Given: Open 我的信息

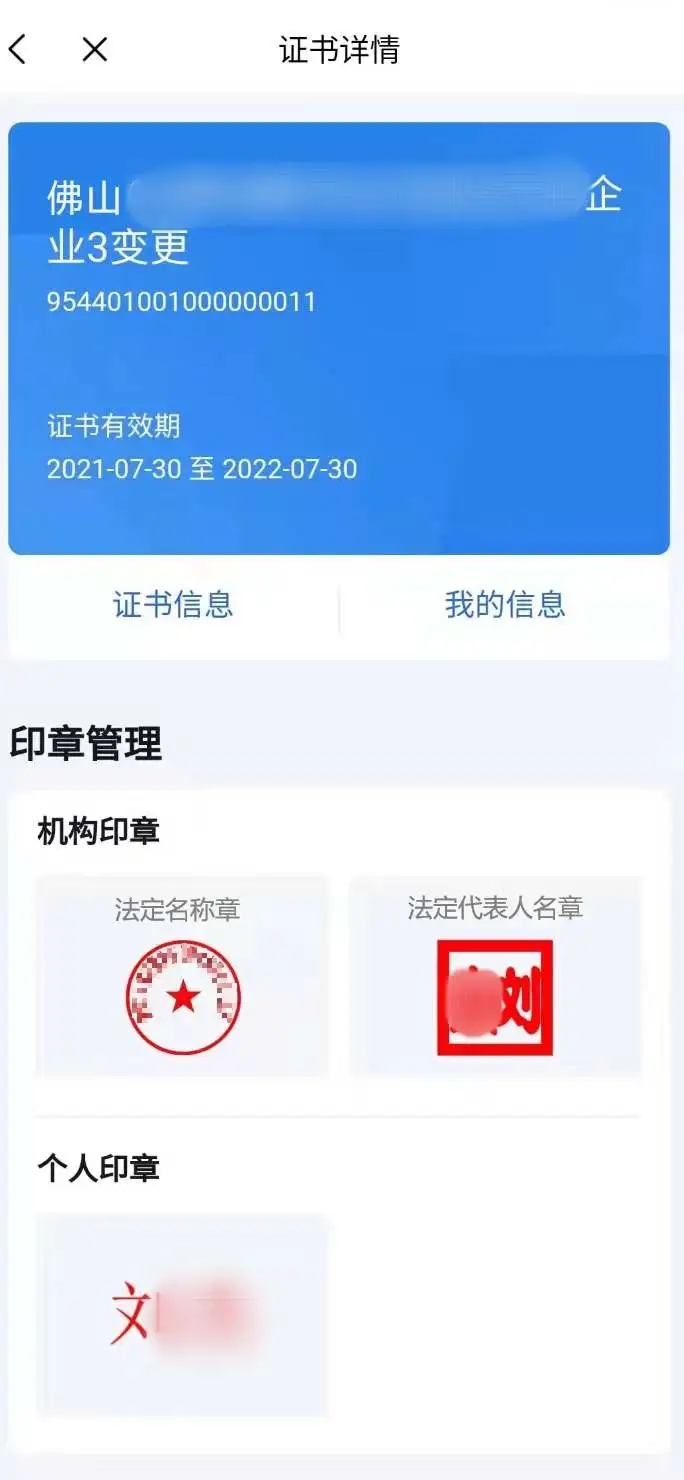Looking at the screenshot, I should 505,605.
